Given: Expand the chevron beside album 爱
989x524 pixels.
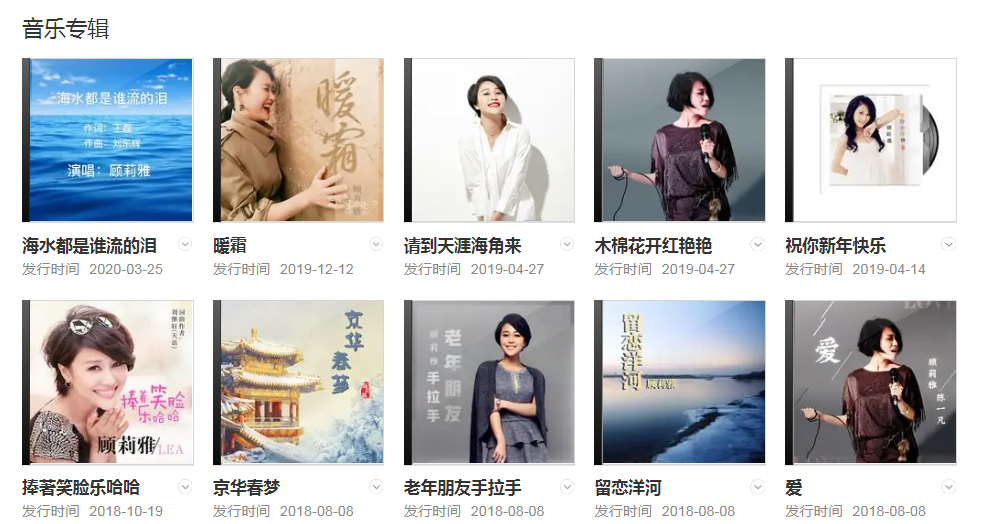Looking at the screenshot, I should (949, 487).
